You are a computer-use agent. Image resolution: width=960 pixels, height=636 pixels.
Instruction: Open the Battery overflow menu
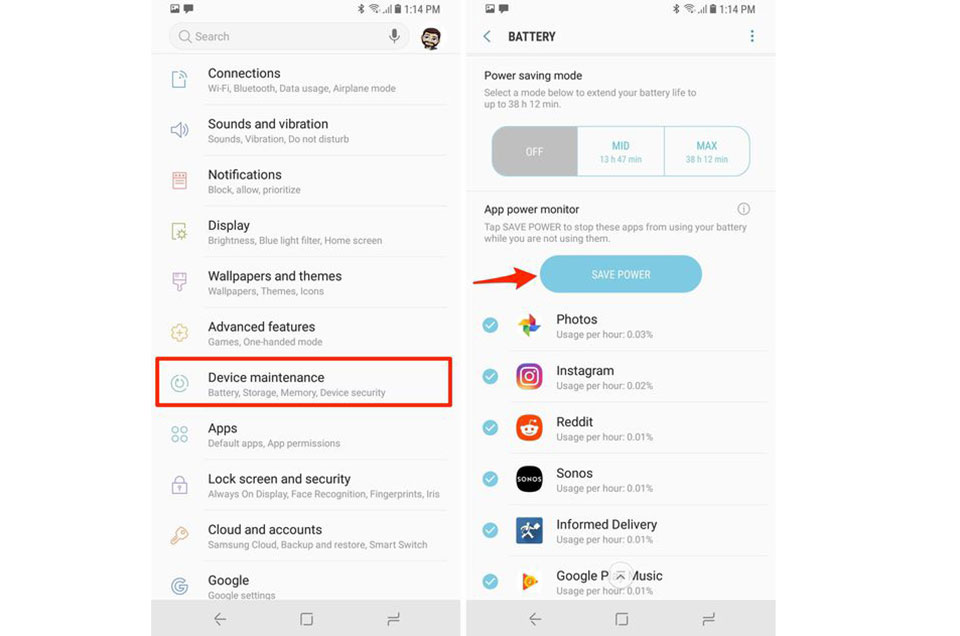click(x=752, y=37)
